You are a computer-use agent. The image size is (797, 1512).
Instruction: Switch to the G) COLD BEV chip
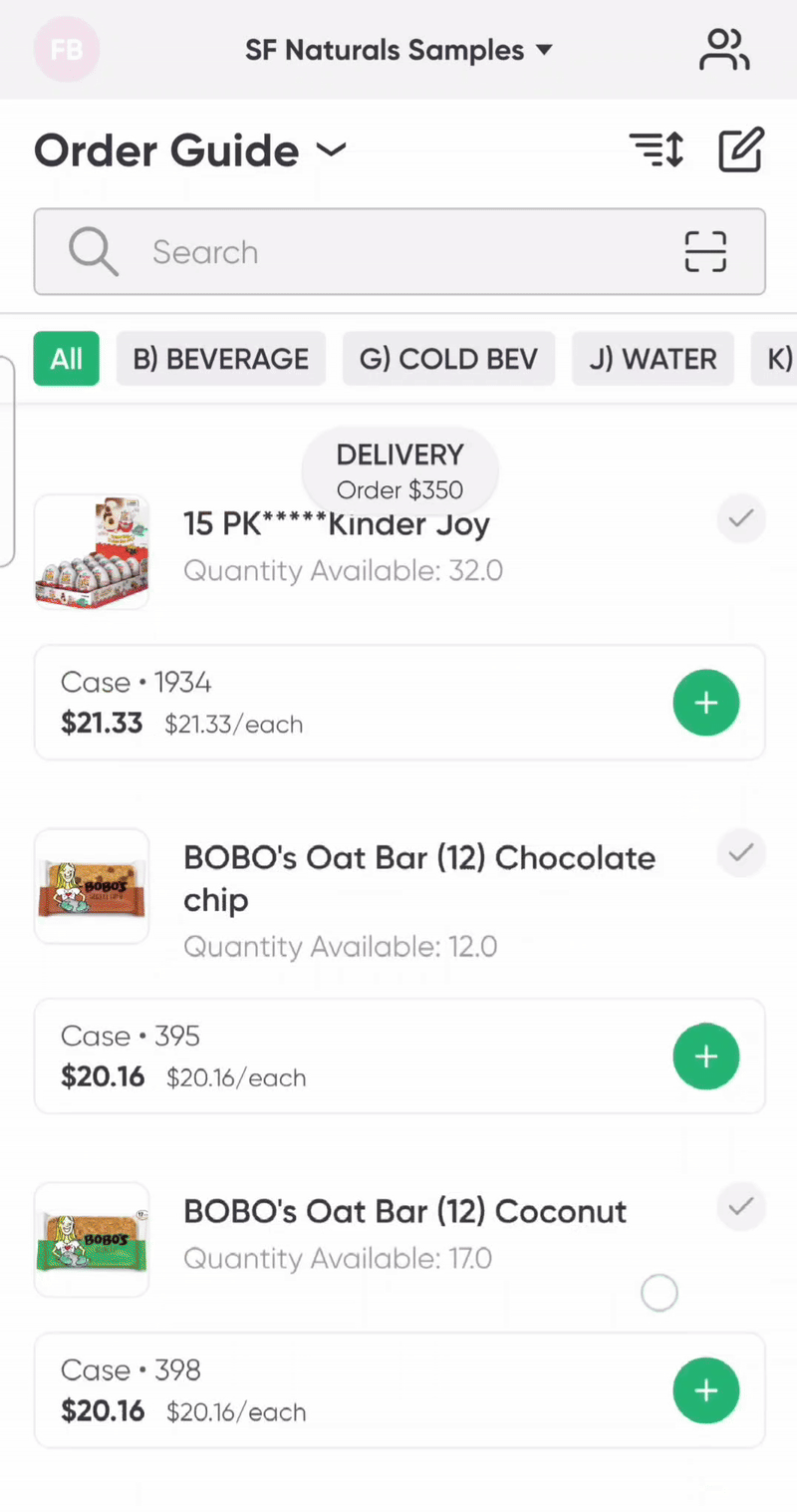(x=448, y=359)
